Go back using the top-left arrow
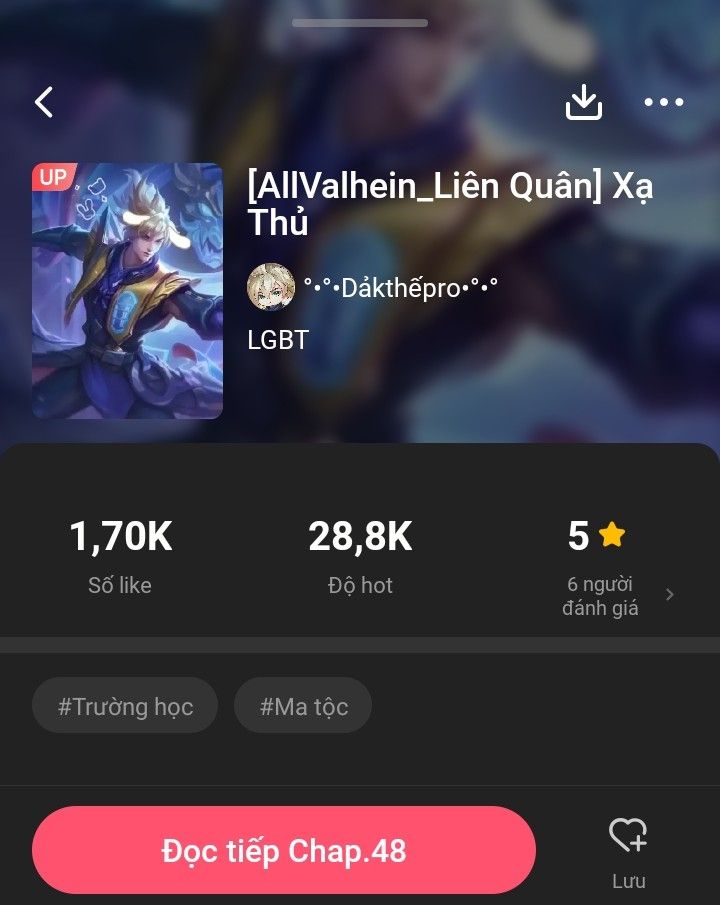The height and width of the screenshot is (905, 720). (x=44, y=102)
